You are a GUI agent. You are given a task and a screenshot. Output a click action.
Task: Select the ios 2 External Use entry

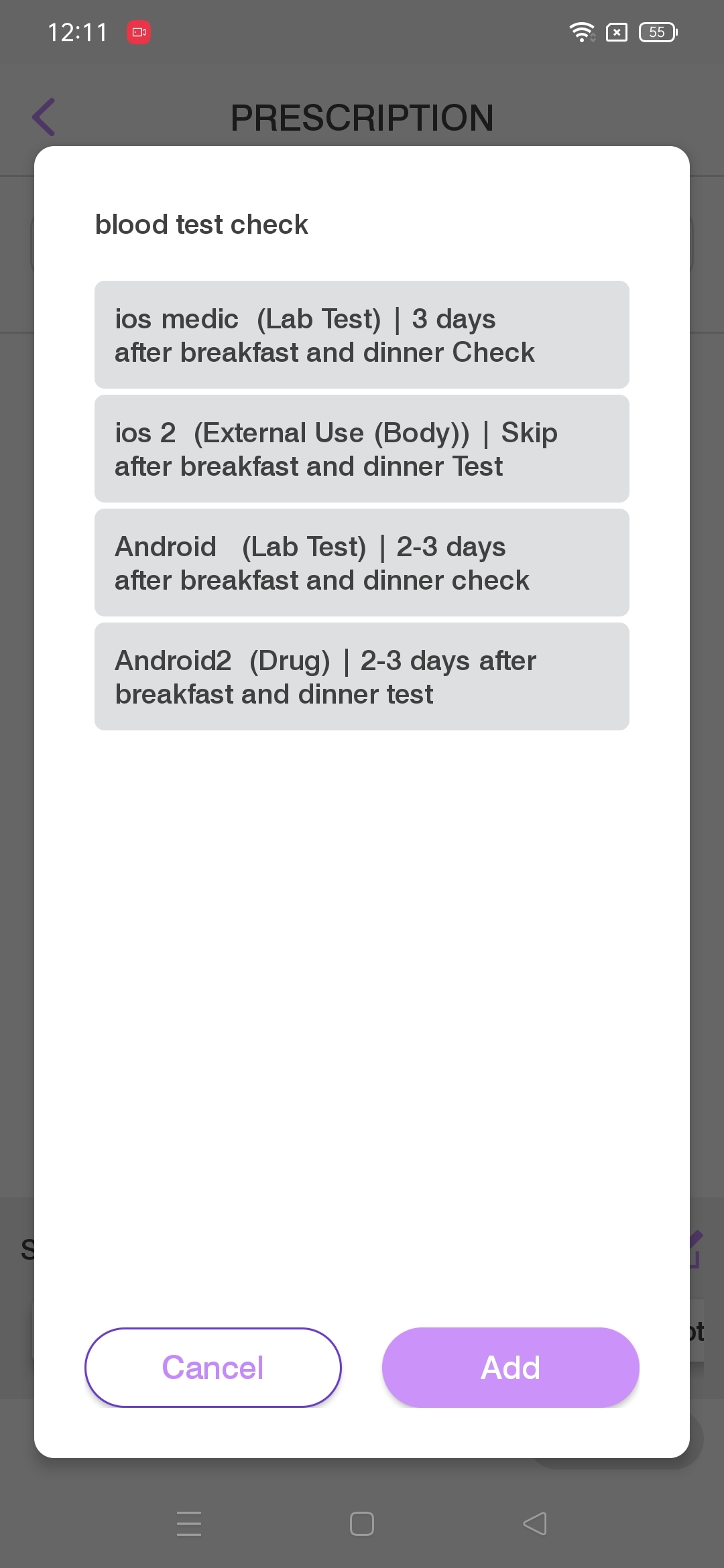pyautogui.click(x=361, y=449)
